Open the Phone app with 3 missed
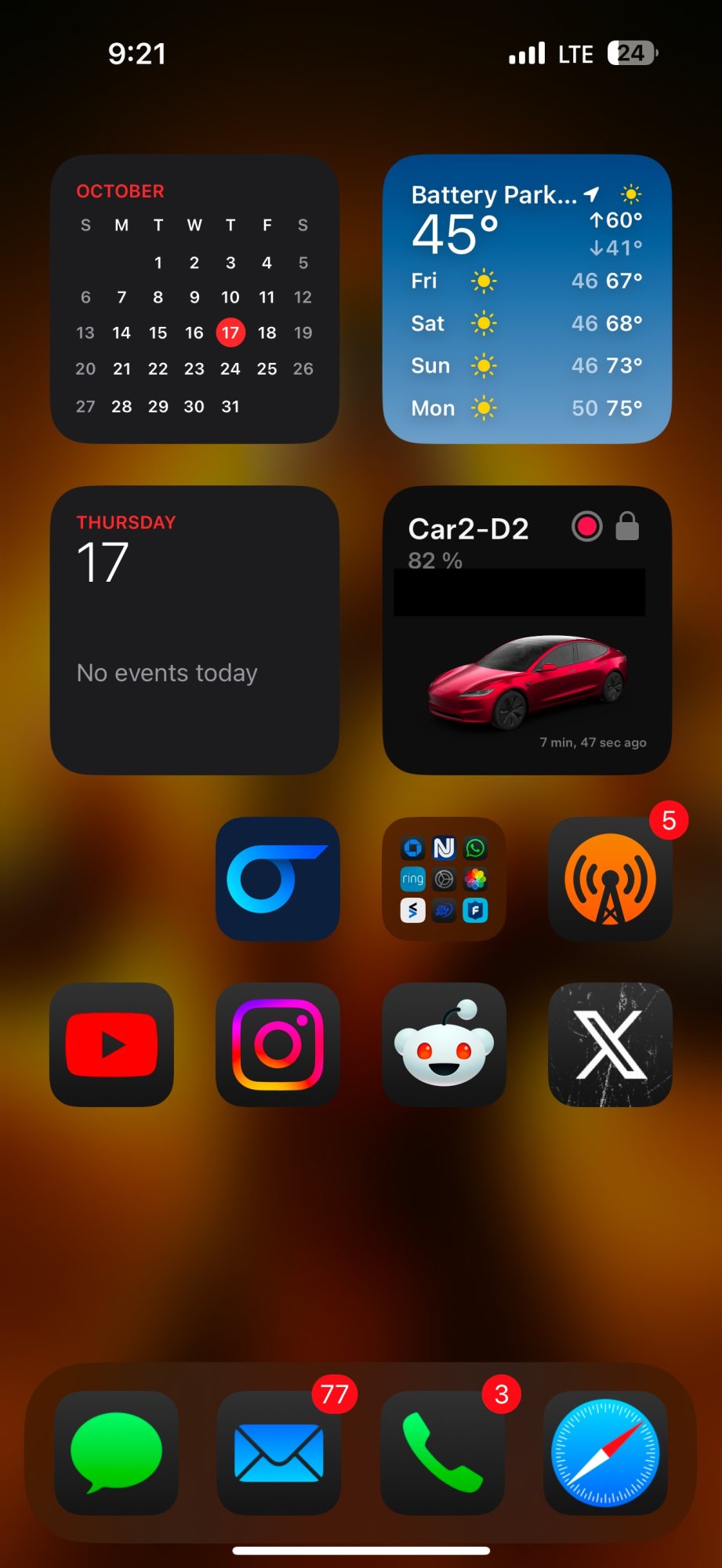The image size is (722, 1568). 442,1453
